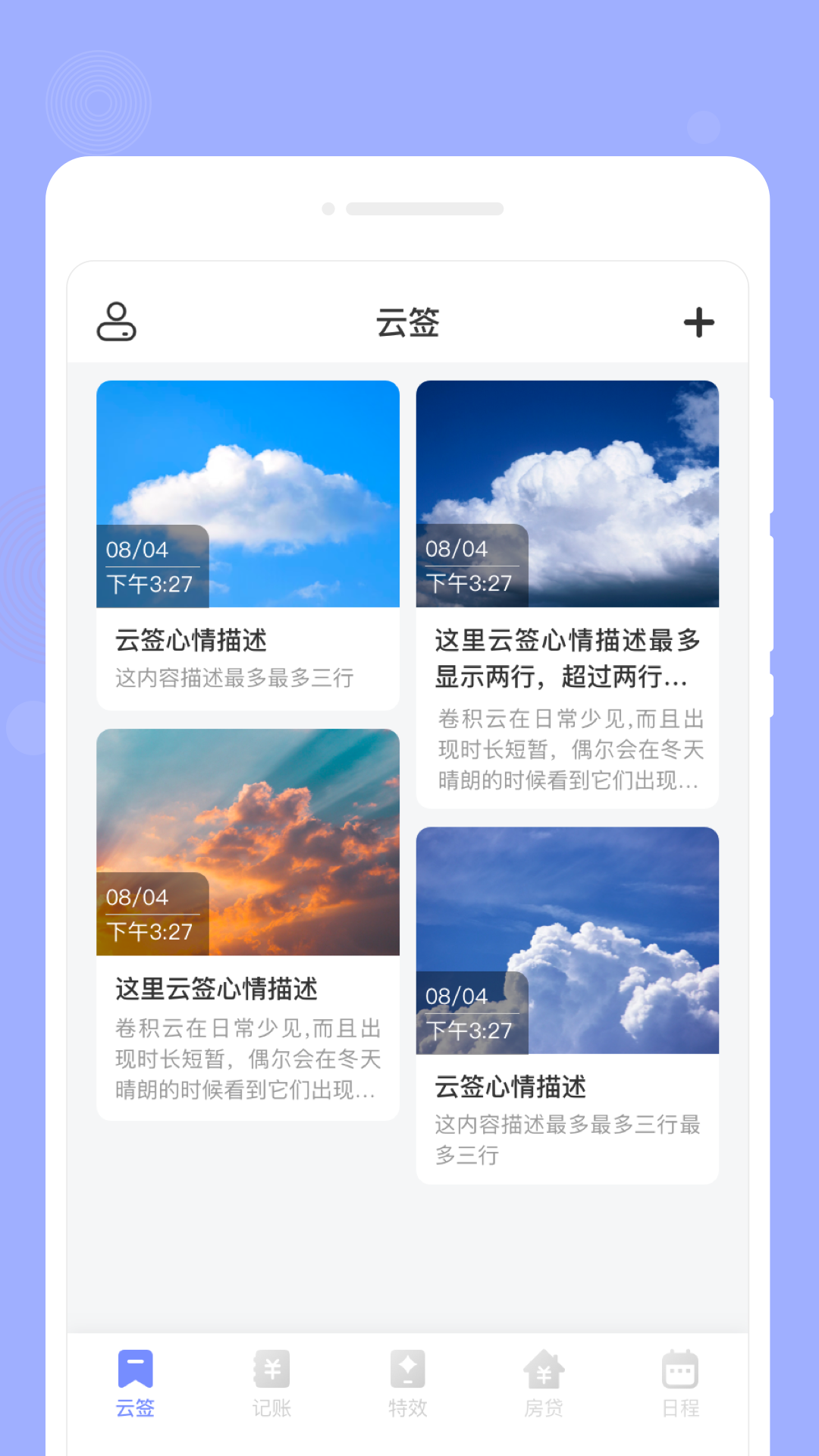Select the 特效 effects icon
Viewport: 819px width, 1456px height.
tap(408, 1370)
